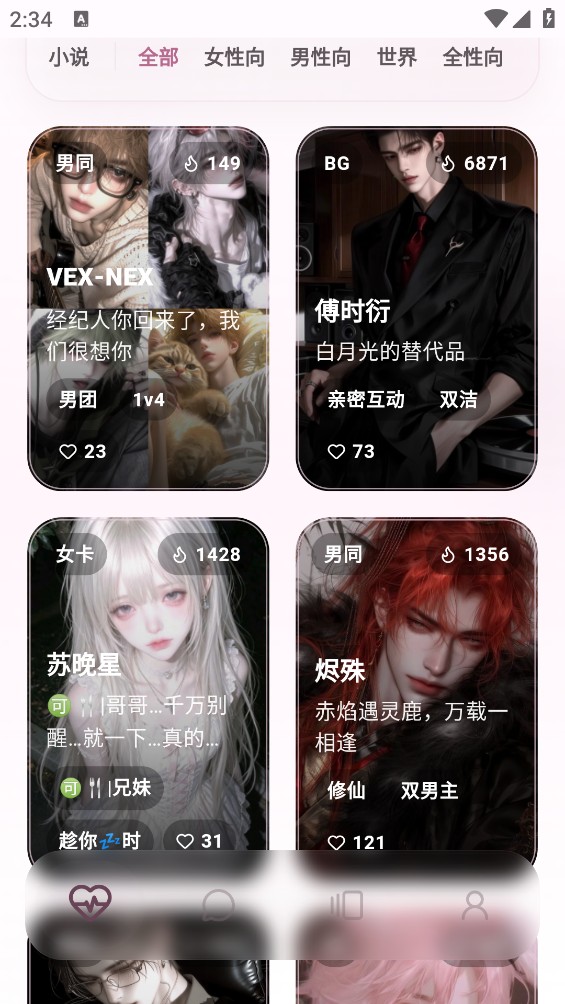
Task: Switch to the 小说 category
Action: coord(69,58)
